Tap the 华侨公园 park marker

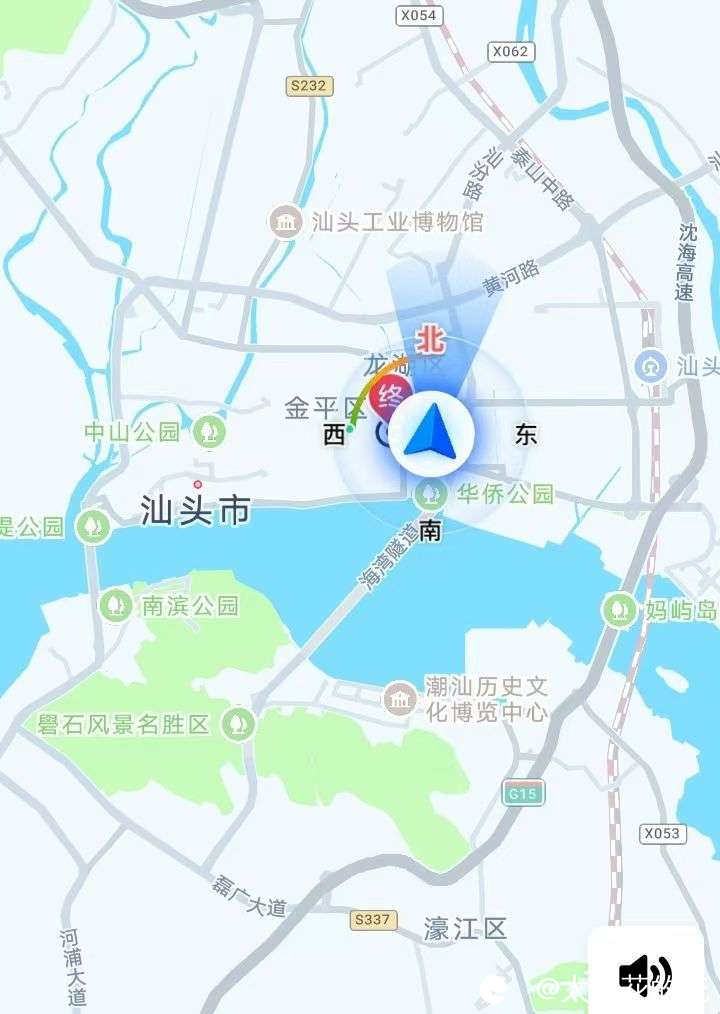[431, 493]
